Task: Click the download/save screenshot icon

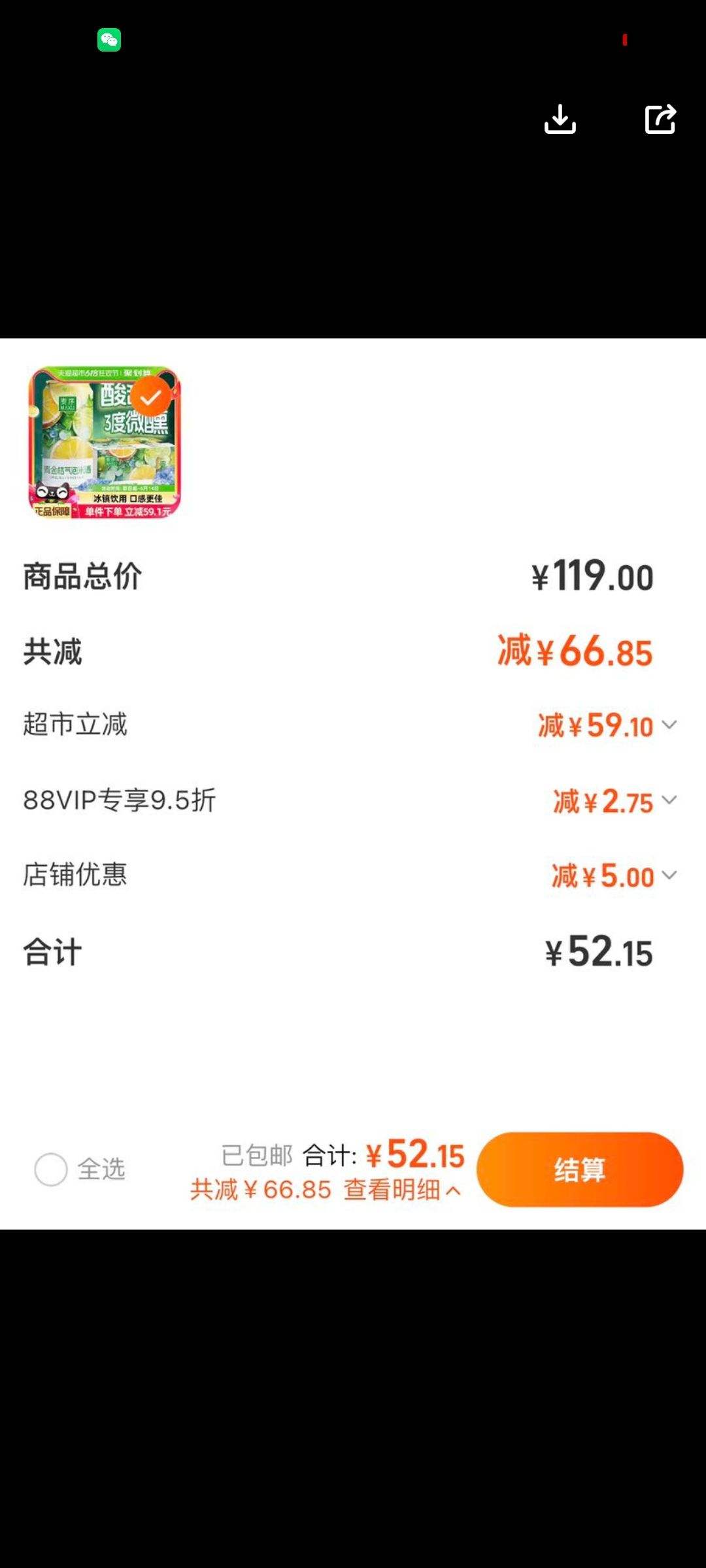Action: pos(561,120)
